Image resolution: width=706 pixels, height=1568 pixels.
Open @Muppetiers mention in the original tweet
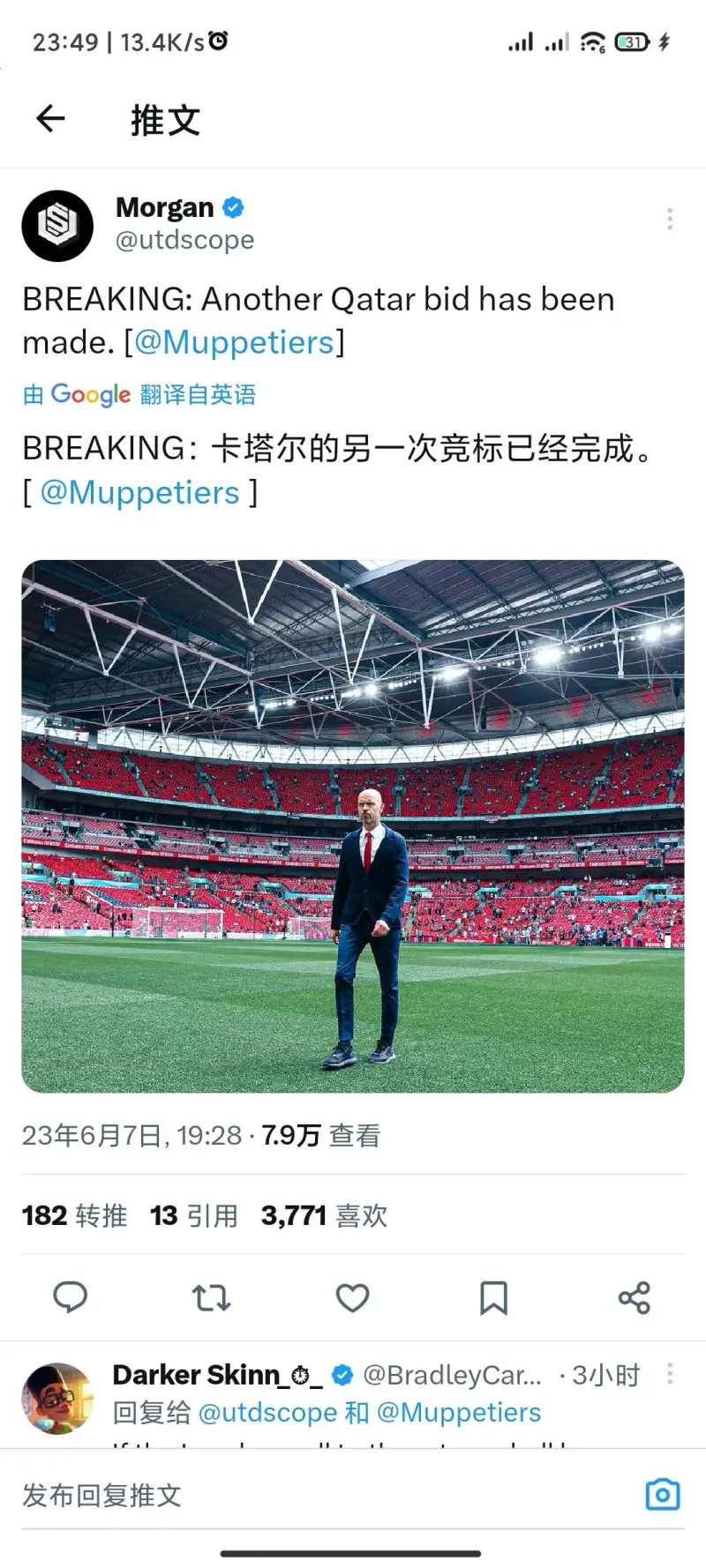point(234,342)
